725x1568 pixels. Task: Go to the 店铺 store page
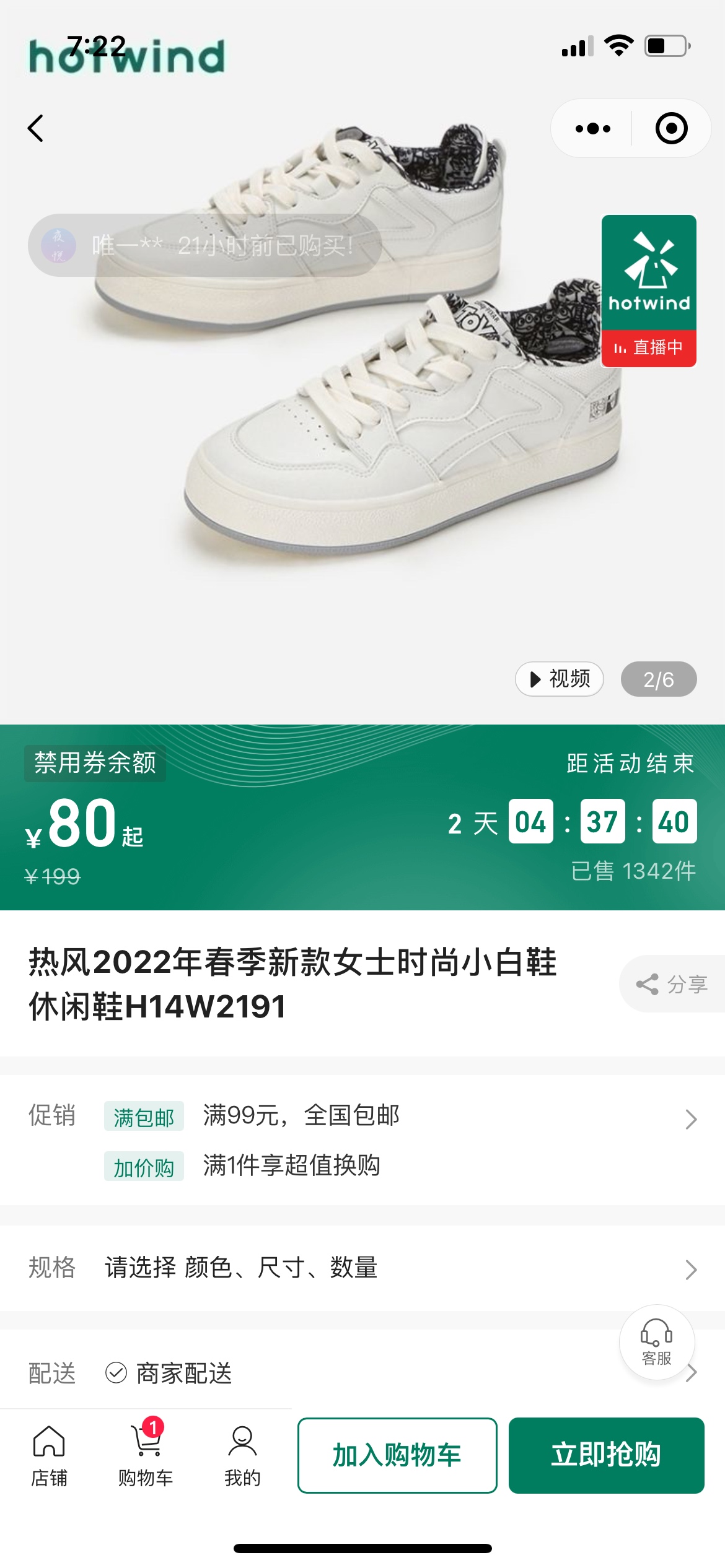click(49, 1455)
